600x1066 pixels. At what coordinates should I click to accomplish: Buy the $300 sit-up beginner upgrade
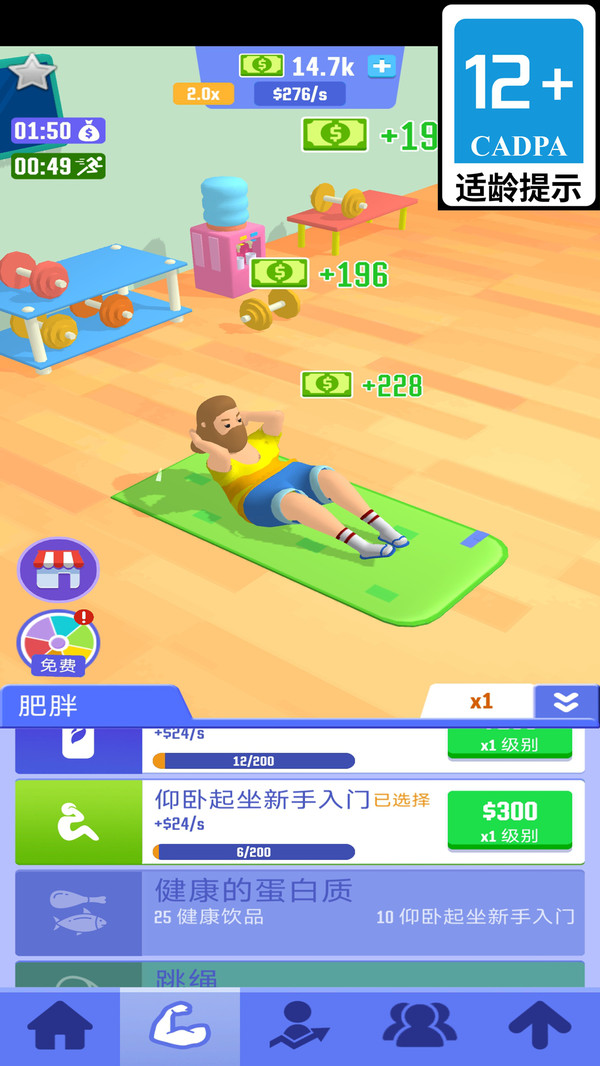[510, 820]
